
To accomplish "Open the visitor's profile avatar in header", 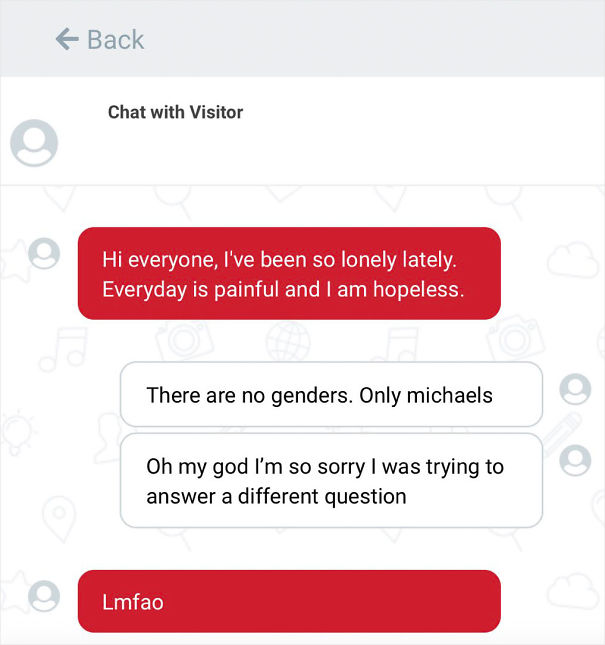I will click(x=34, y=143).
